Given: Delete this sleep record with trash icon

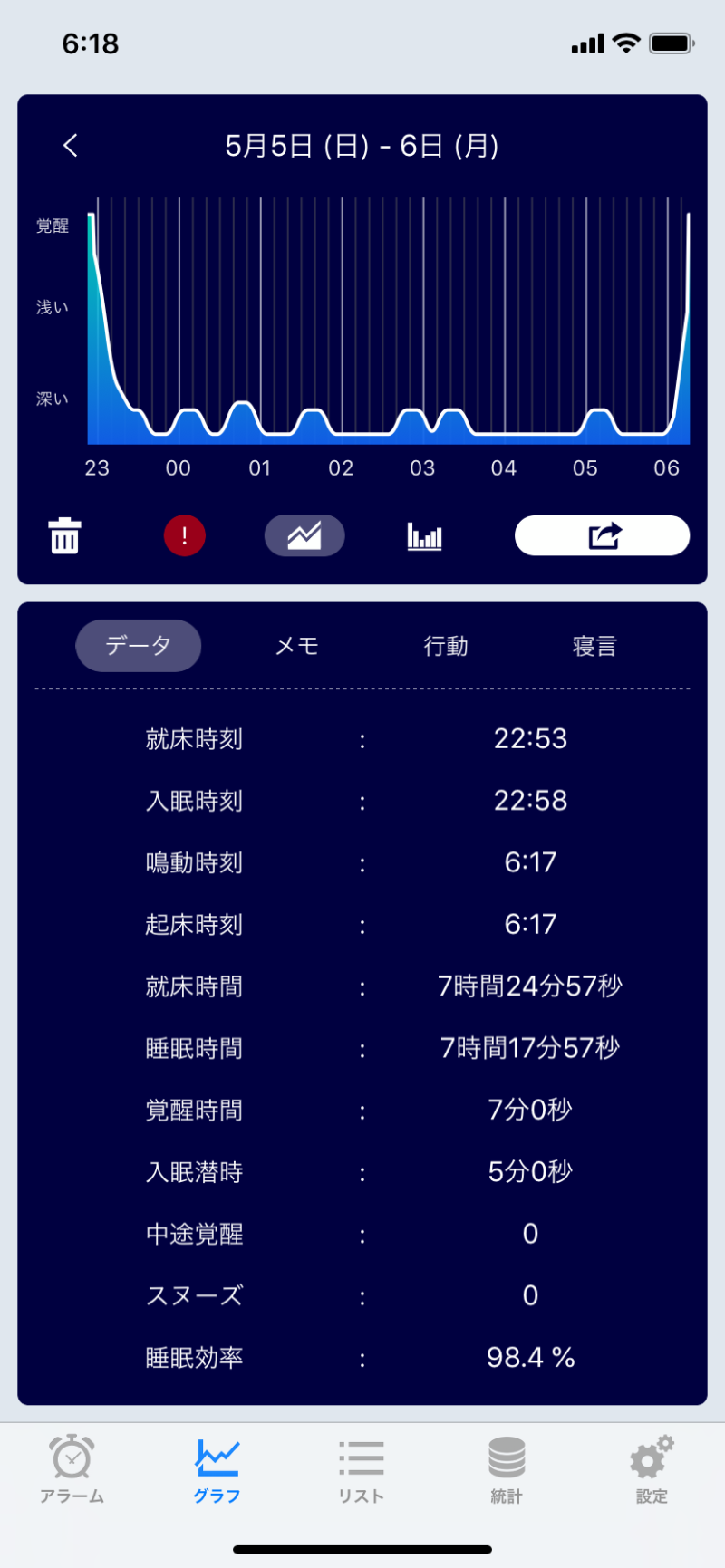Looking at the screenshot, I should pos(64,535).
